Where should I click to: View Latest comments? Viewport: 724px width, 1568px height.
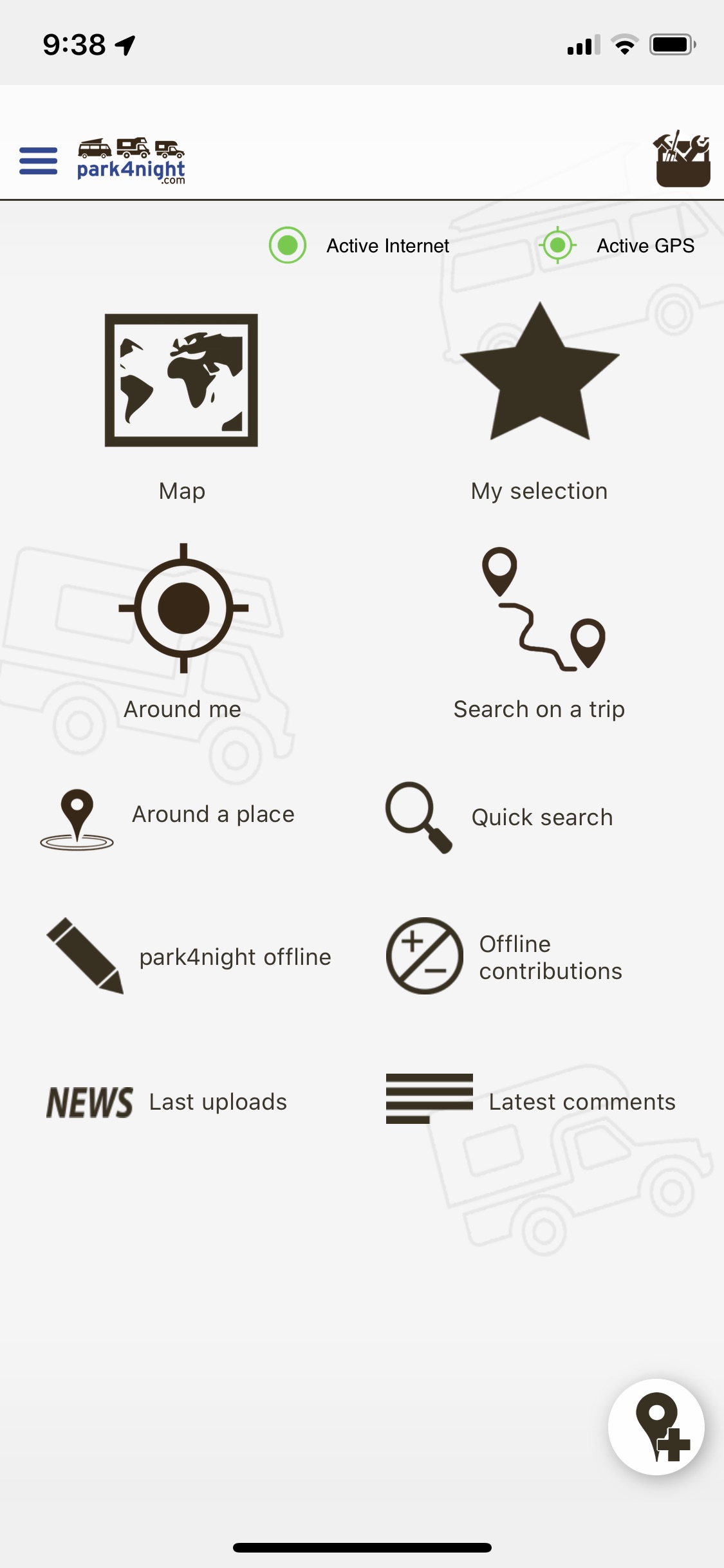tap(530, 1101)
